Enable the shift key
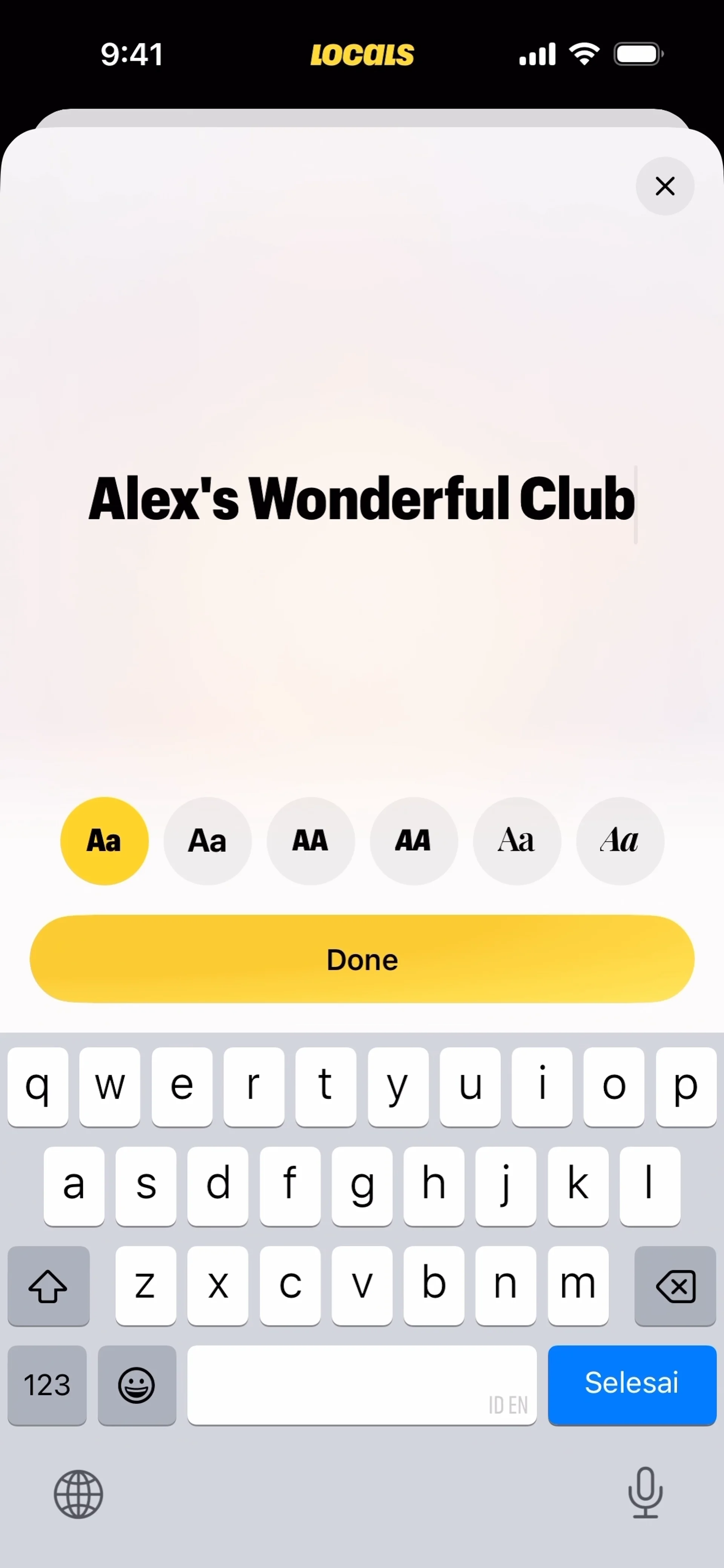Viewport: 724px width, 1568px height. [x=48, y=1285]
